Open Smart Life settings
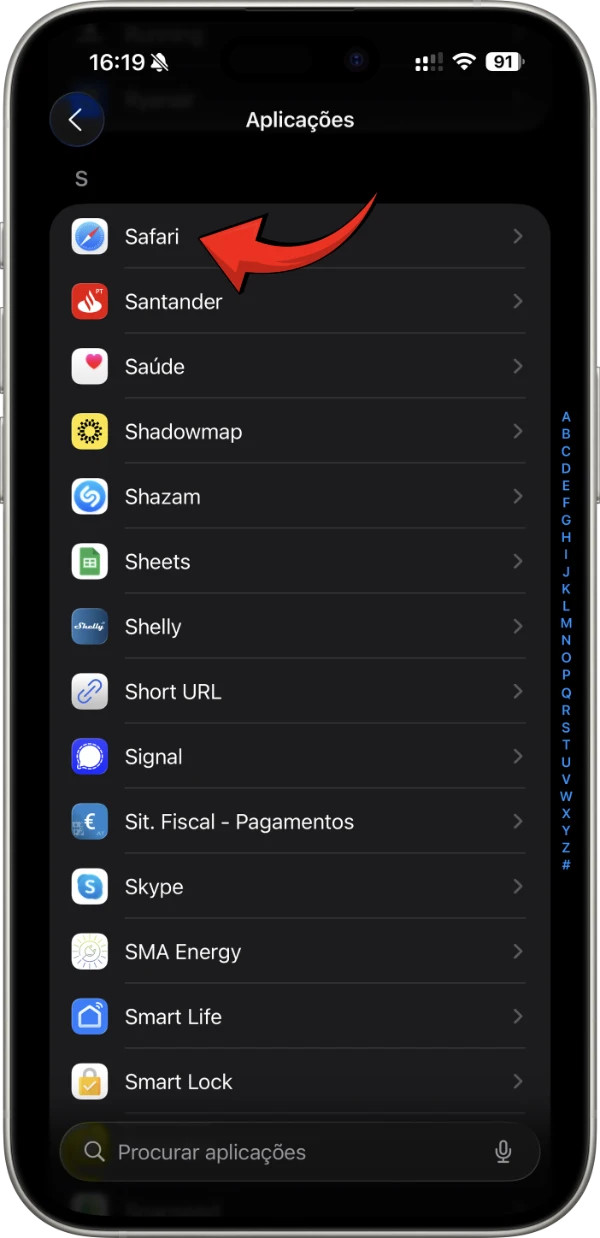Image resolution: width=600 pixels, height=1238 pixels. [300, 1017]
